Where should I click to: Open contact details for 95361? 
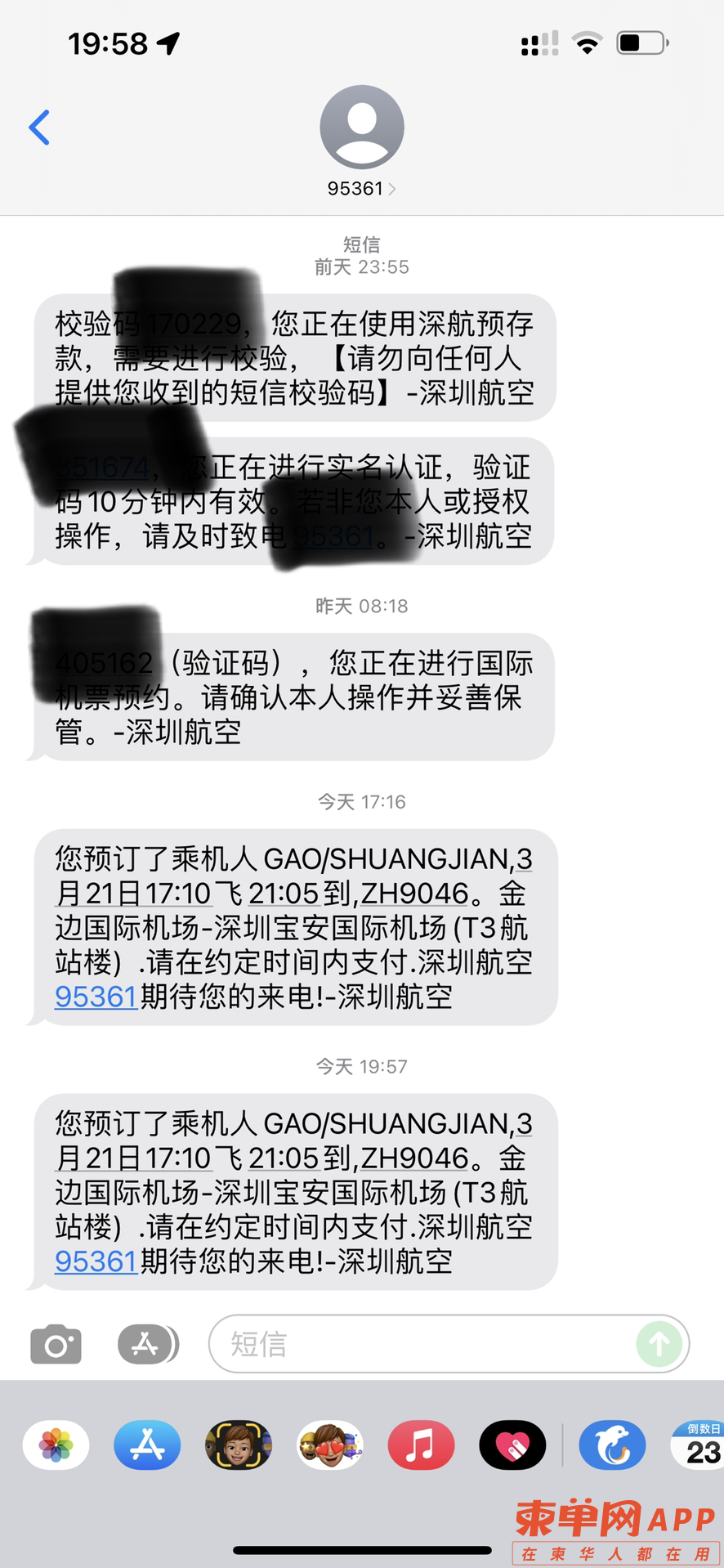coord(361,141)
